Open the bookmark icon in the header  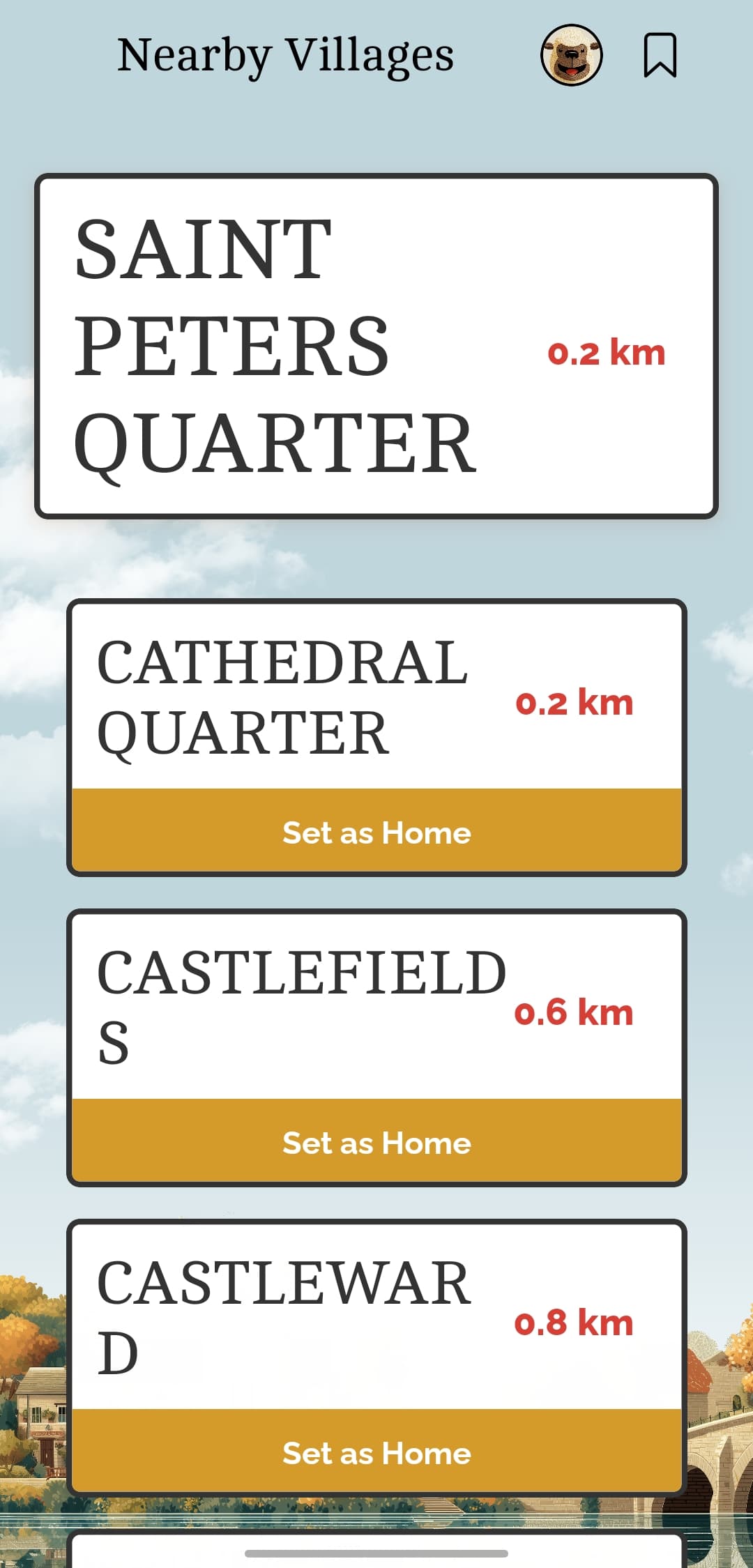pos(660,55)
